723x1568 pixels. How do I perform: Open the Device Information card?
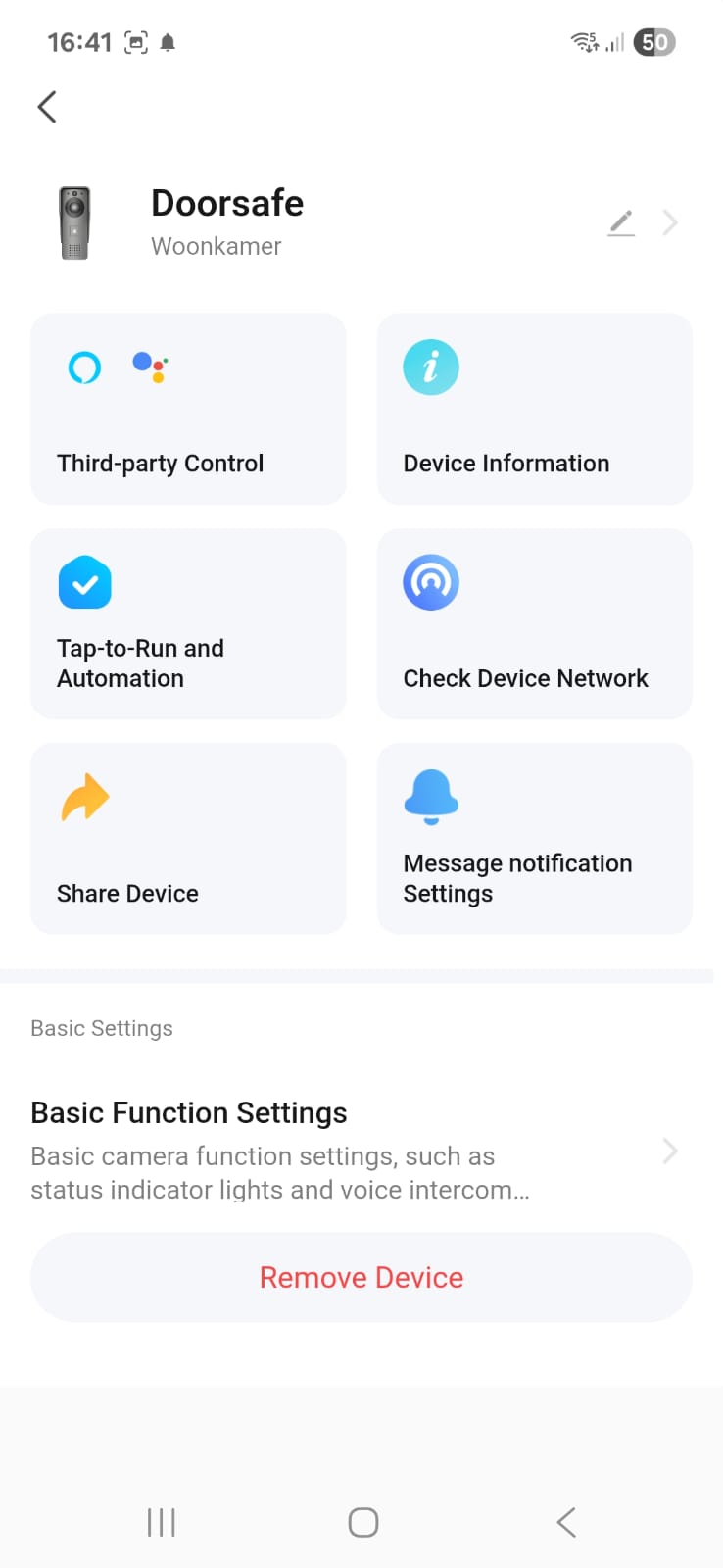[x=535, y=409]
